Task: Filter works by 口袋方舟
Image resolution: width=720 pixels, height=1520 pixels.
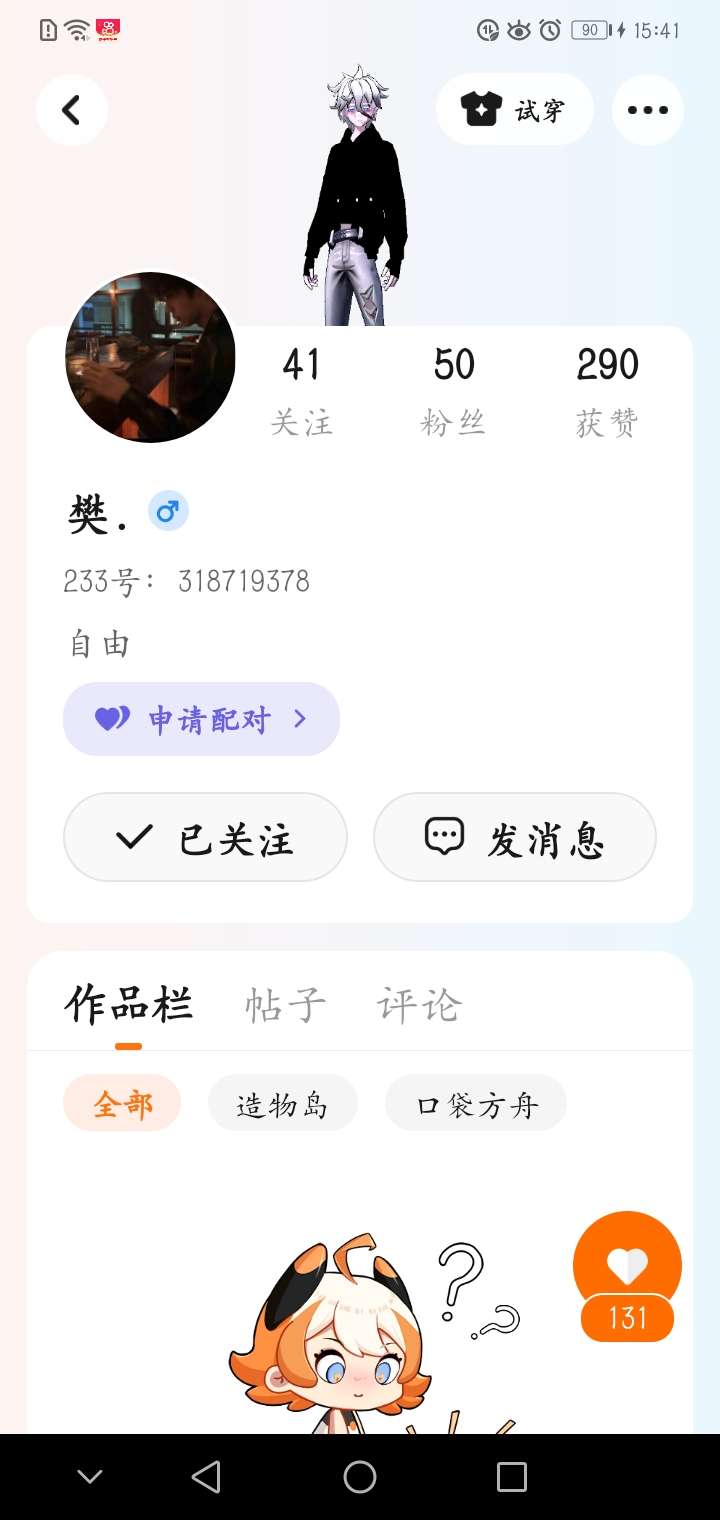Action: point(476,1104)
